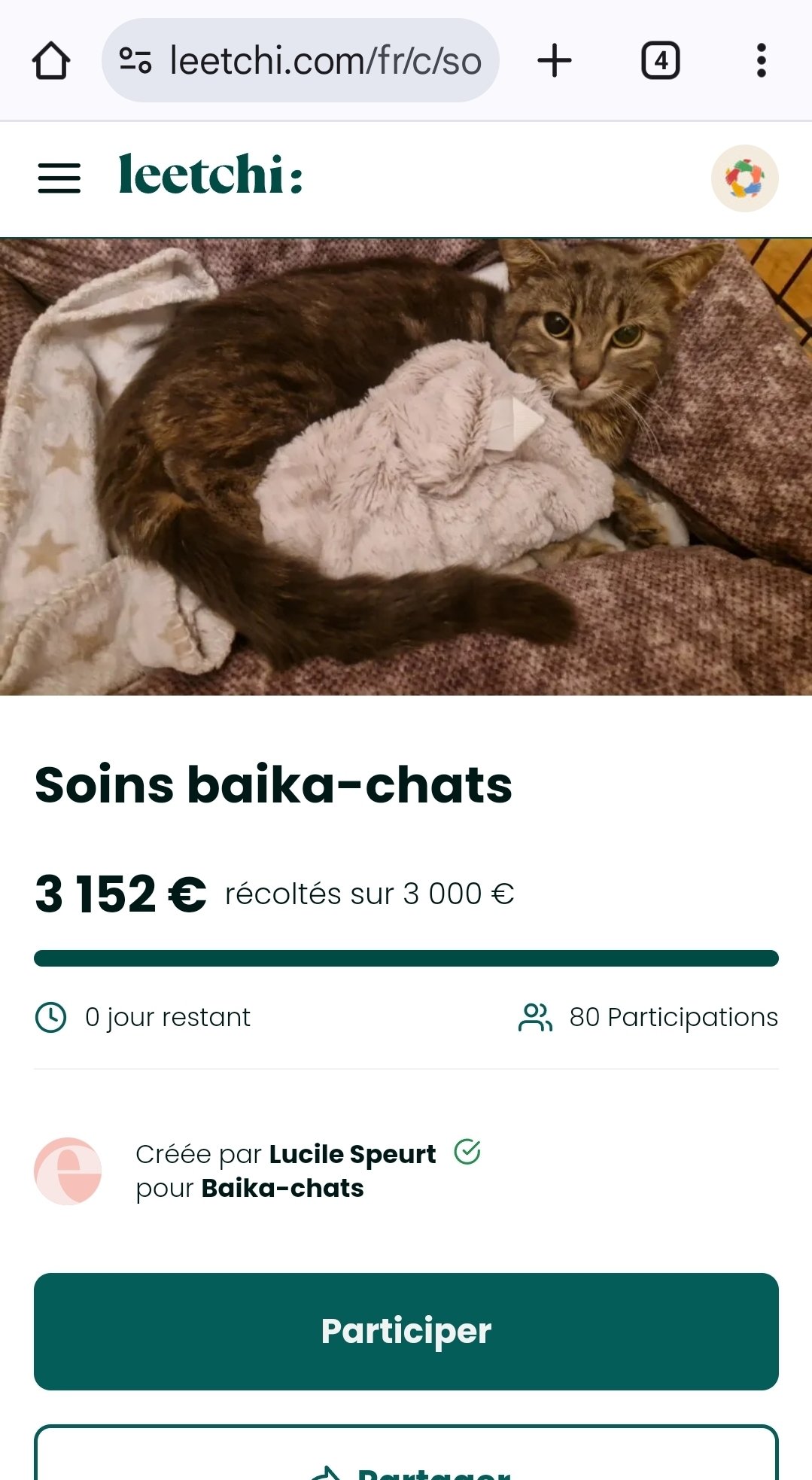Screen dimensions: 812x1480
Task: Tap the leetchi logo
Action: pyautogui.click(x=211, y=175)
